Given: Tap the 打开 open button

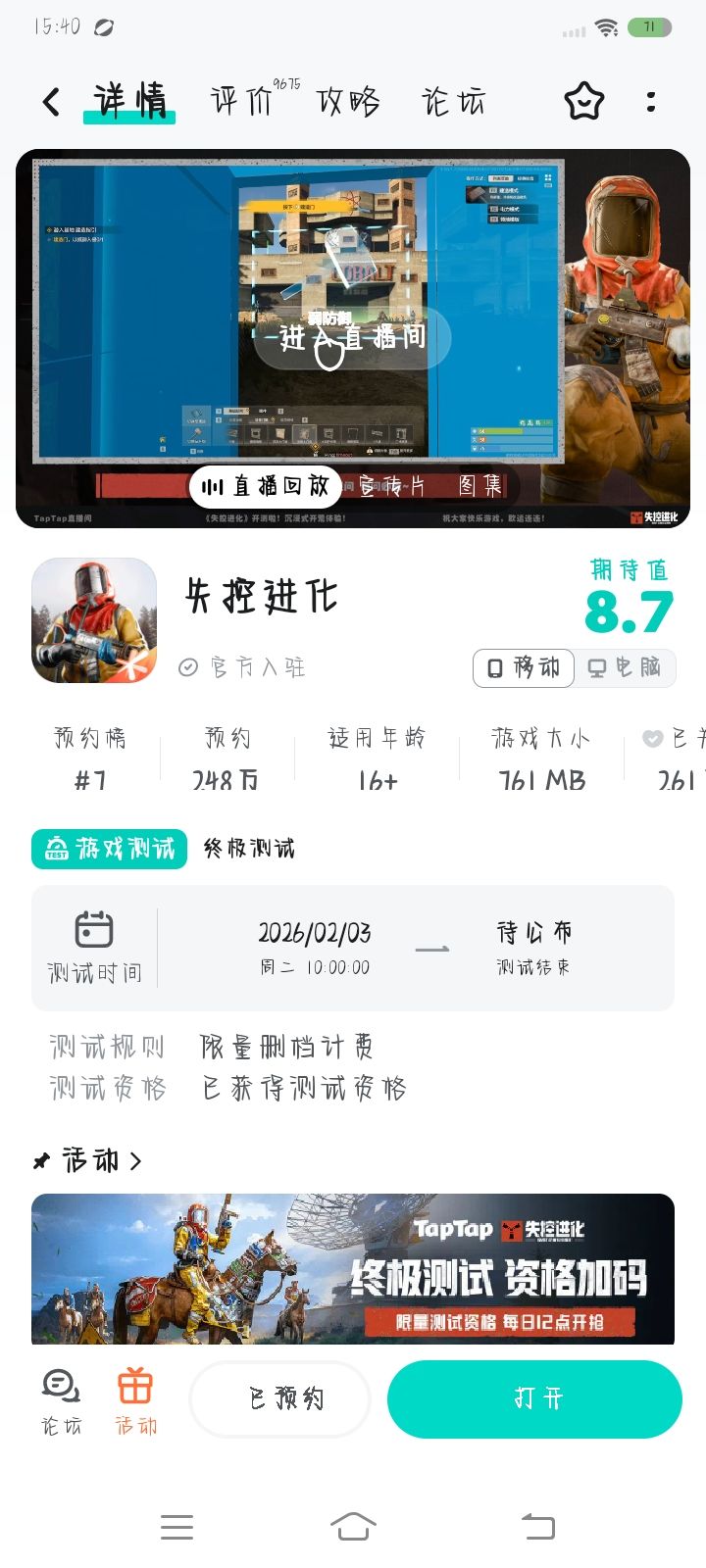Looking at the screenshot, I should 534,1399.
